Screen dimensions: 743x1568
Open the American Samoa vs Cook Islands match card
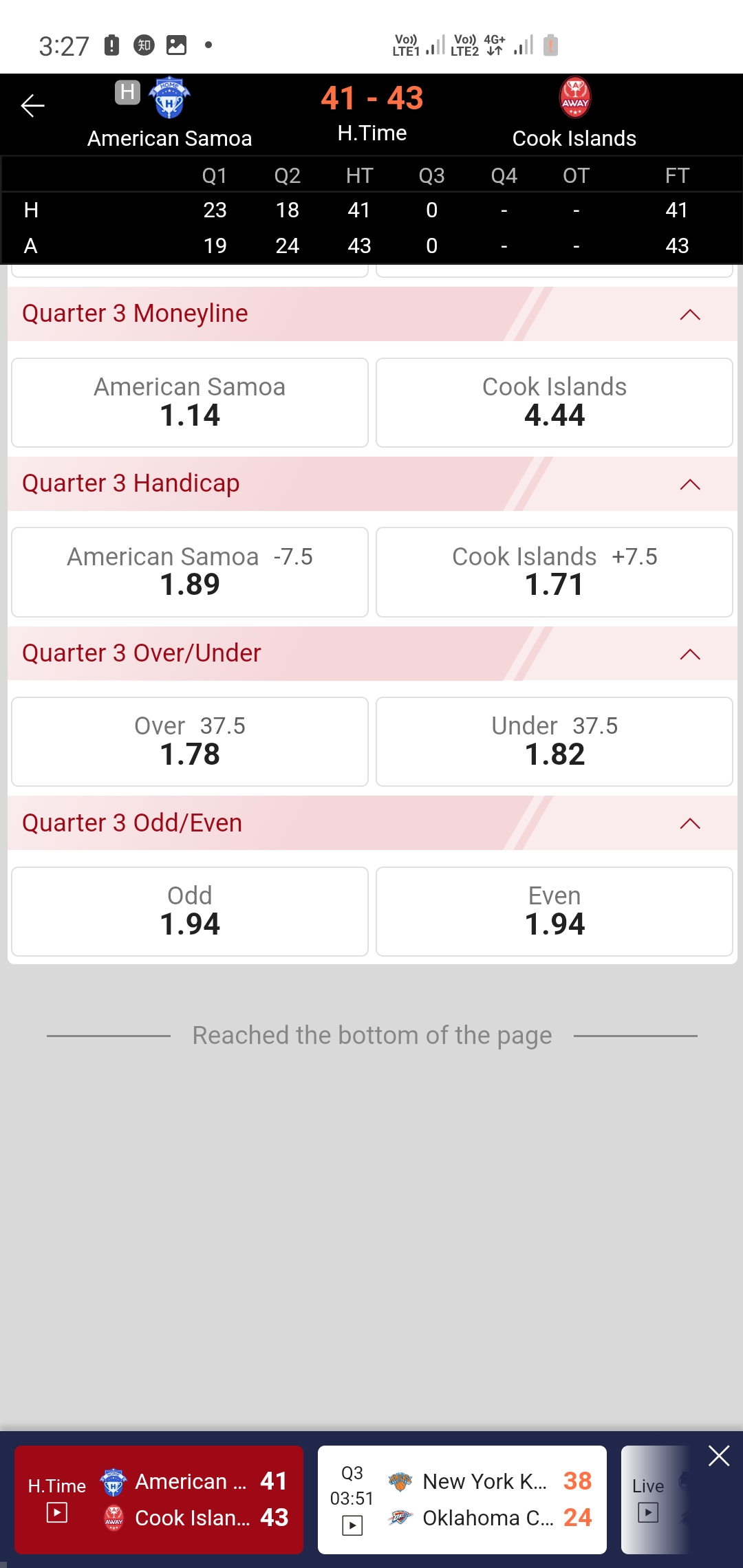click(x=159, y=1499)
